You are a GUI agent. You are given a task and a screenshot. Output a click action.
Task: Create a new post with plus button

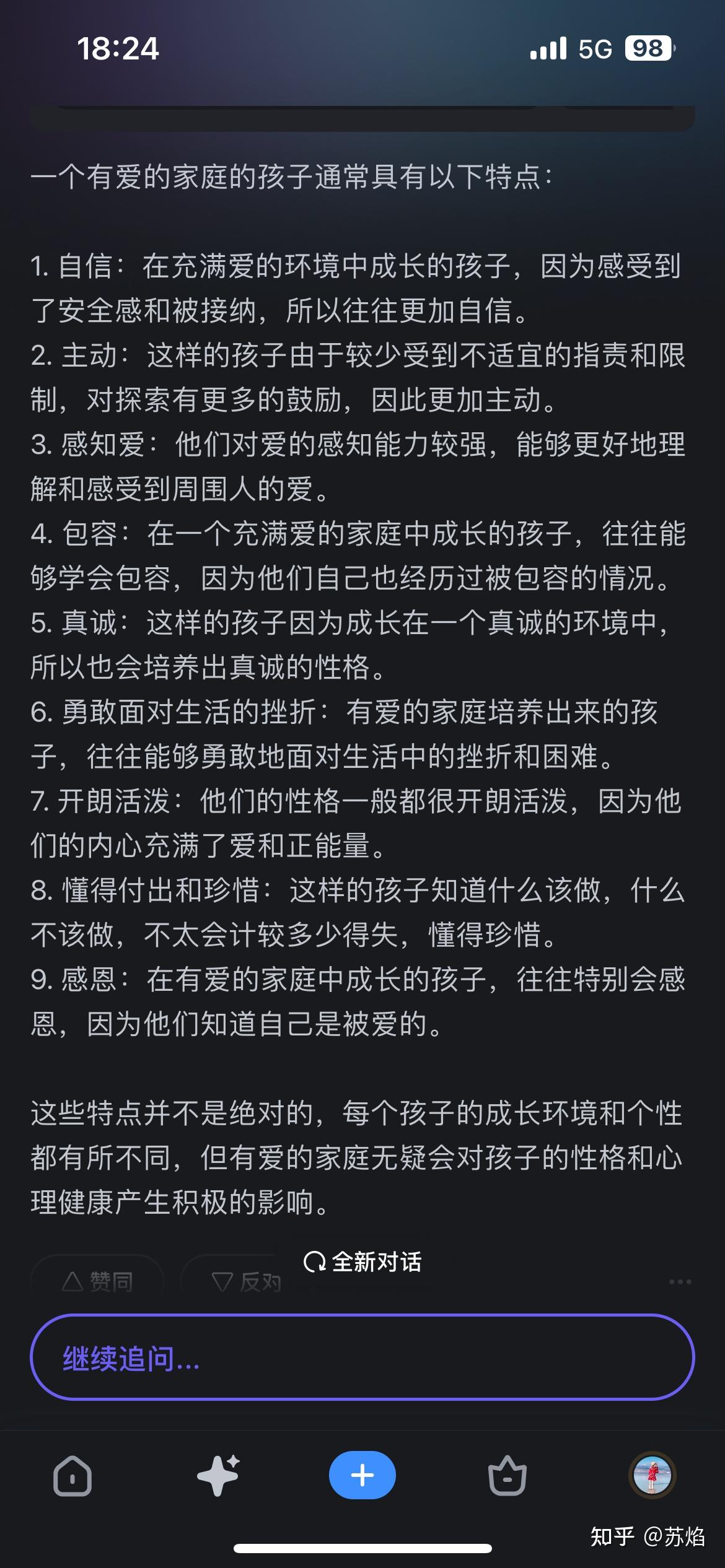click(x=362, y=1475)
